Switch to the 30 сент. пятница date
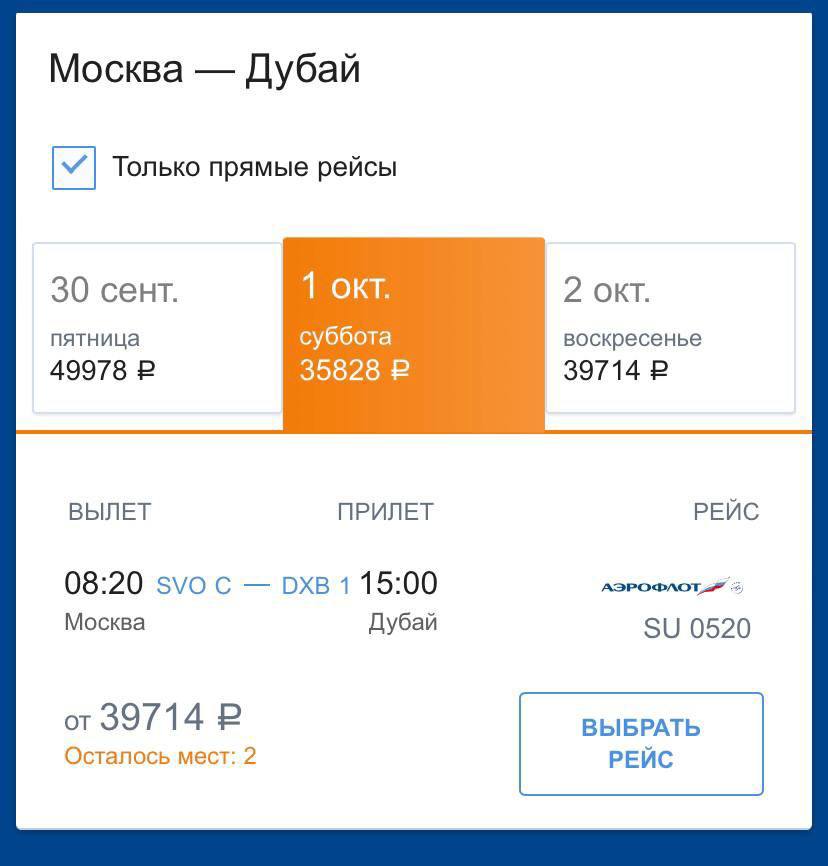The image size is (828, 866). pos(157,328)
